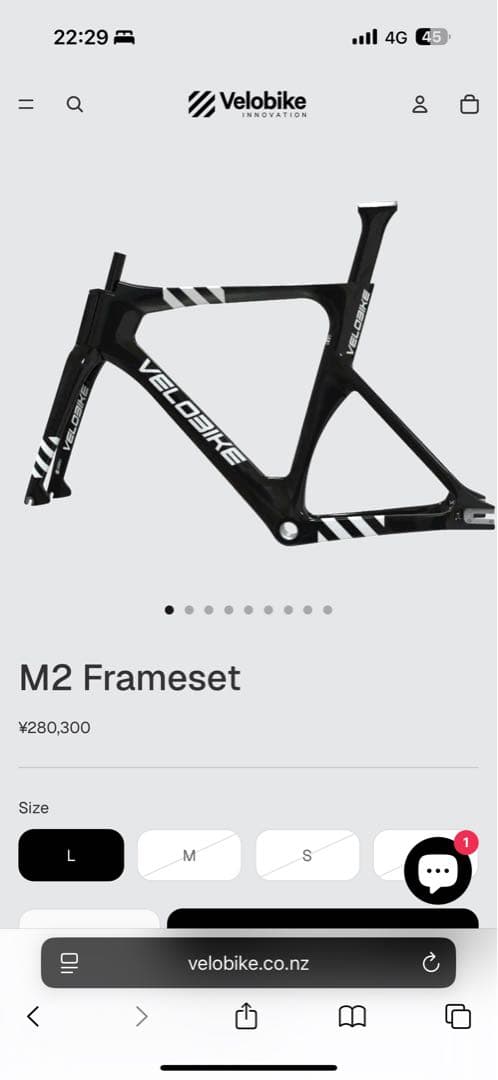This screenshot has height=1080, width=498.
Task: Open the site search
Action: pyautogui.click(x=74, y=105)
